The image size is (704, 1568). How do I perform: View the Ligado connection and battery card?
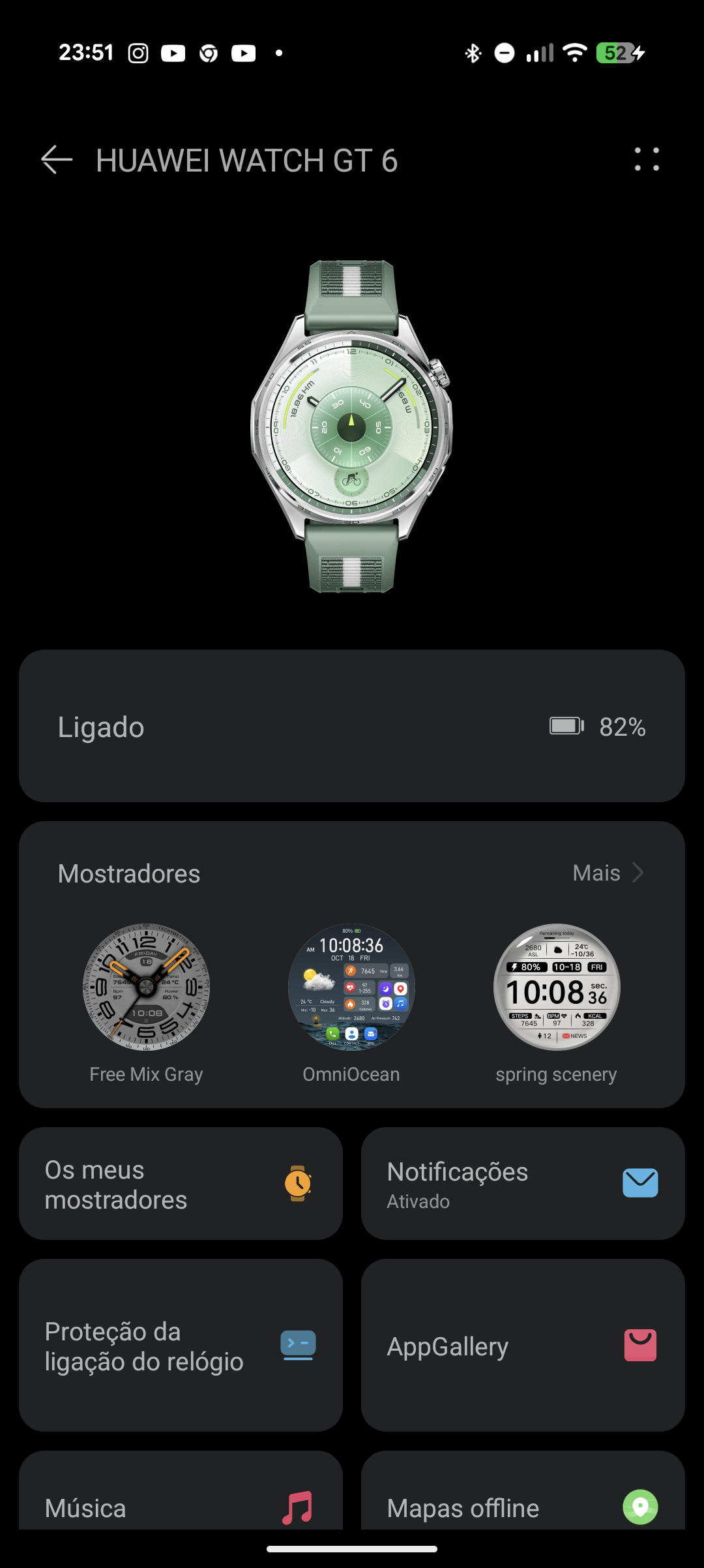(x=352, y=726)
